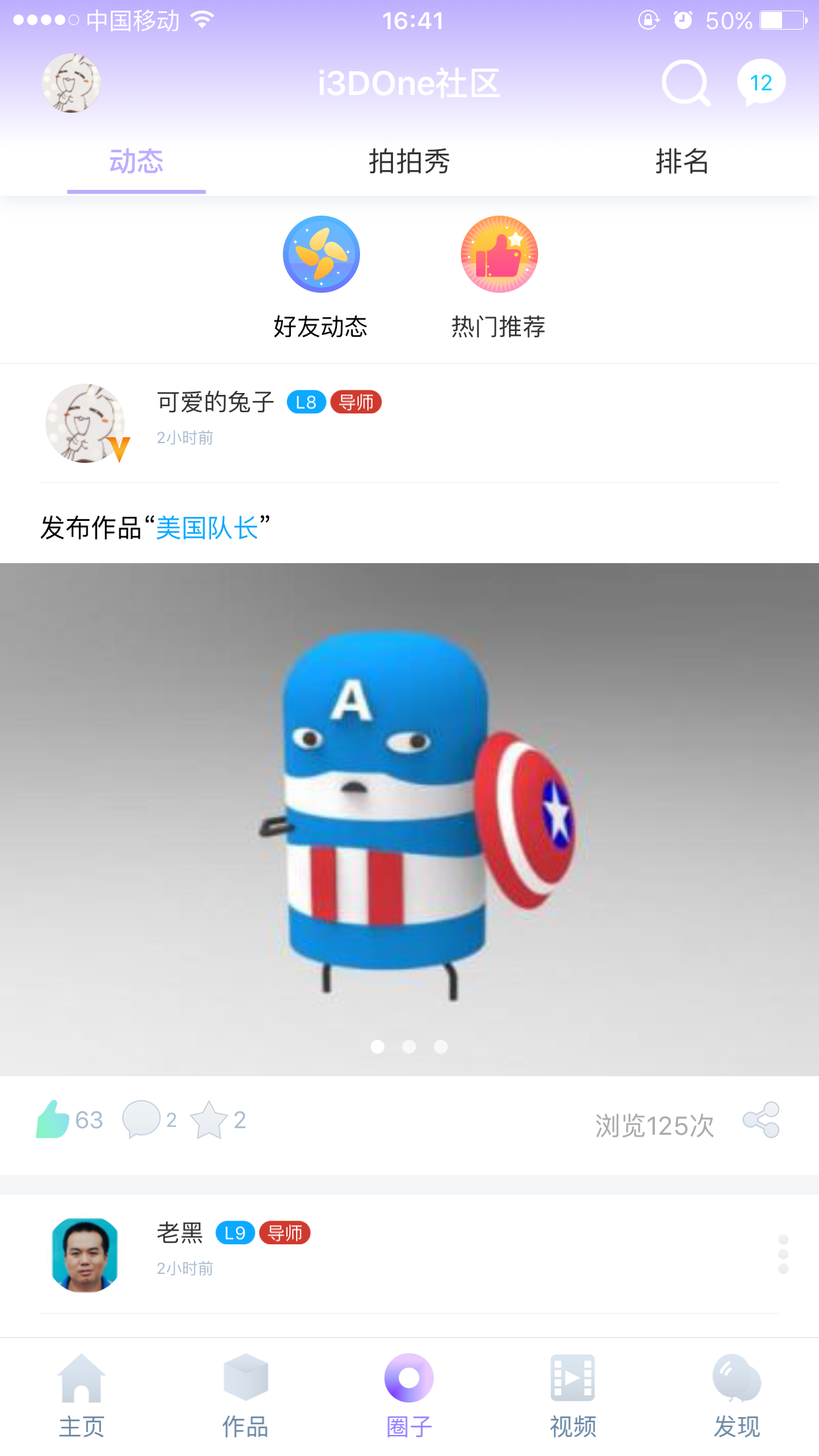Open the search magnifier icon

pos(686,84)
